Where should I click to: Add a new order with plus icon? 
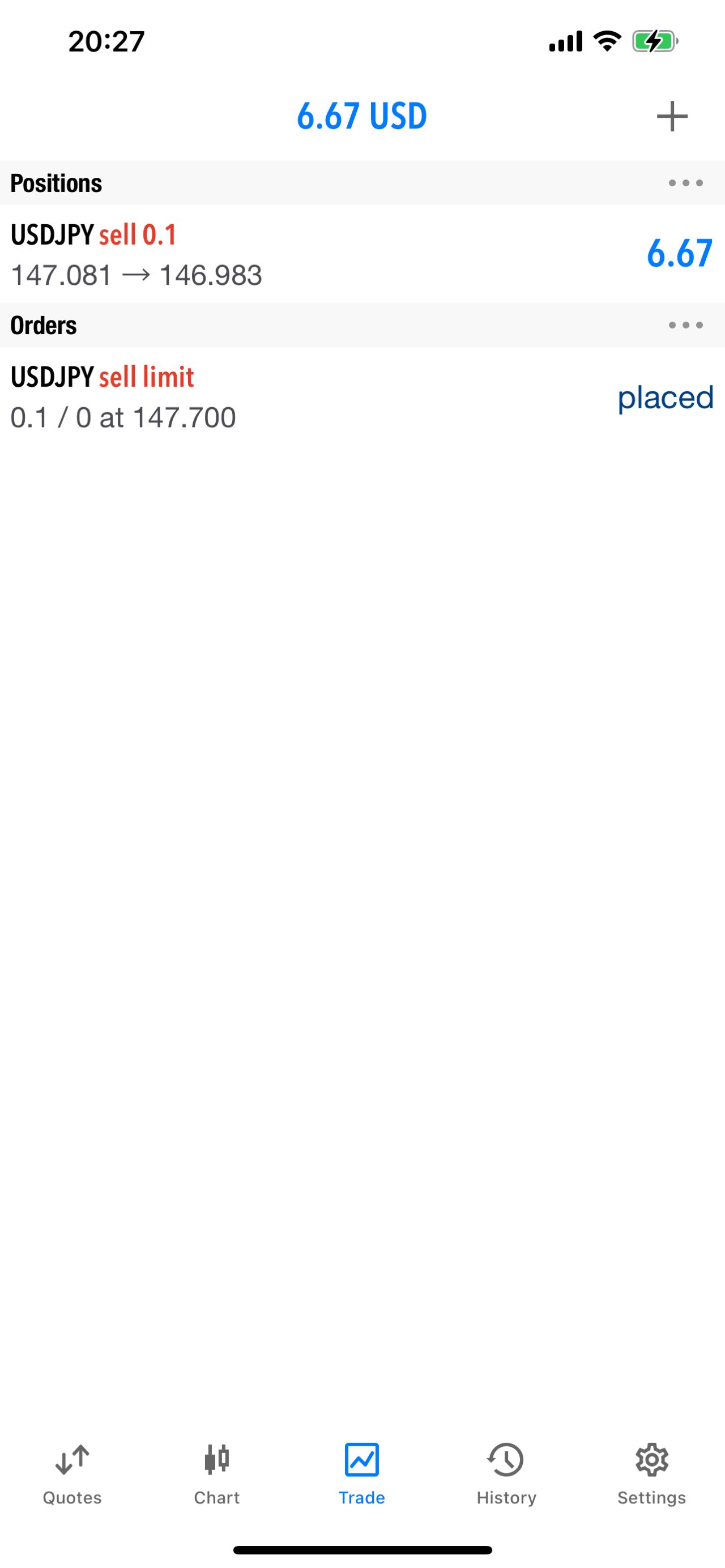point(672,116)
